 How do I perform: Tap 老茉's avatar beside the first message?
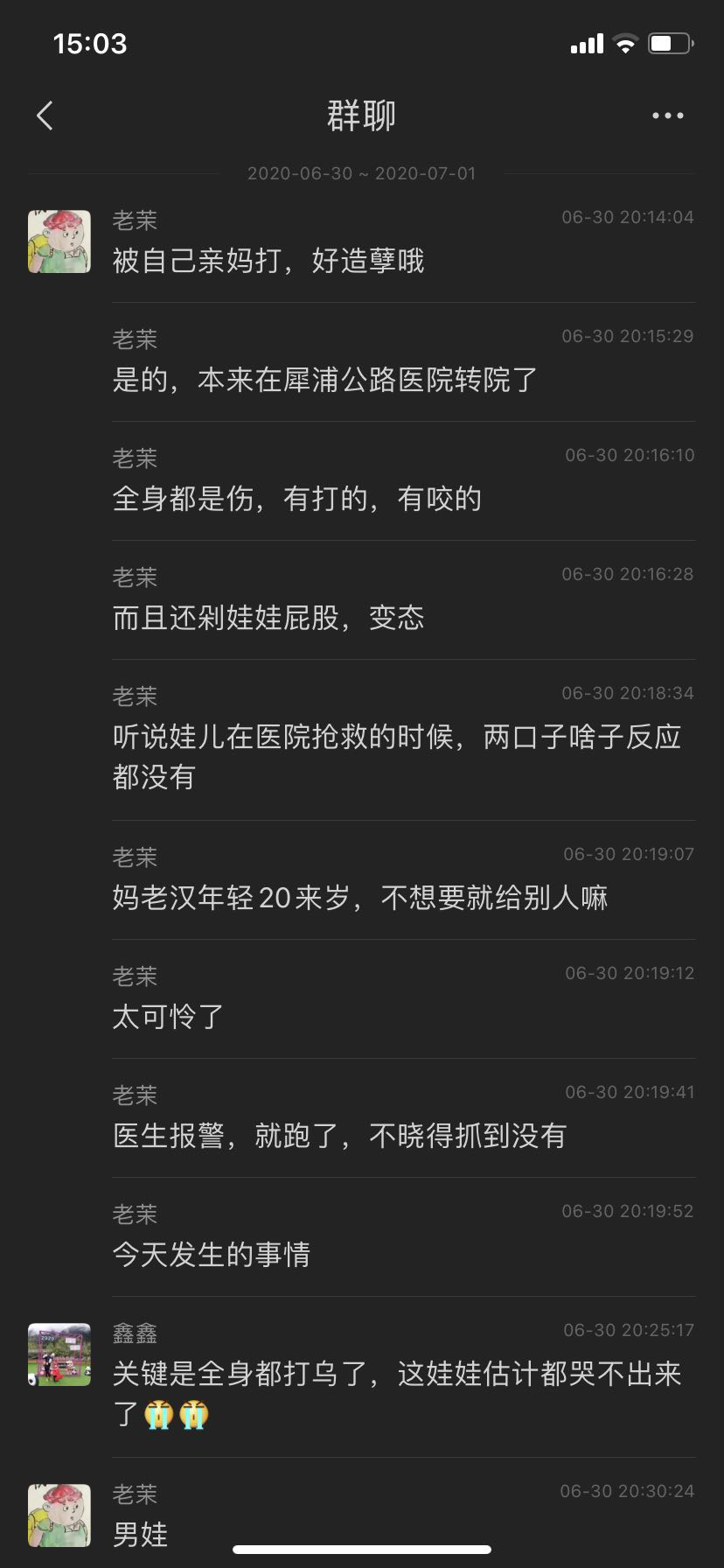click(x=59, y=241)
